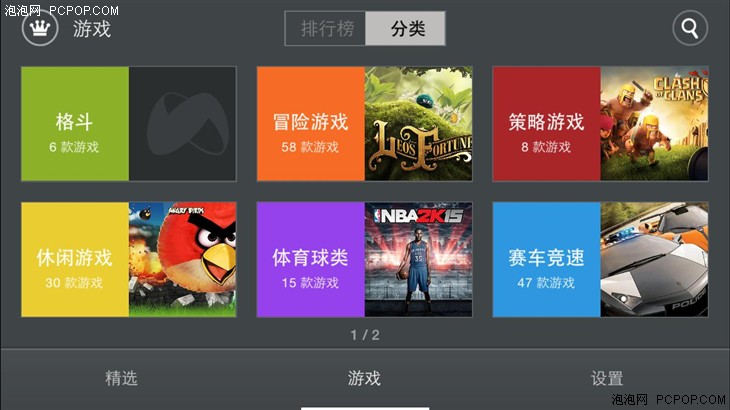Screen dimensions: 730x410
Task: Open the search magnifier icon
Action: tap(690, 28)
